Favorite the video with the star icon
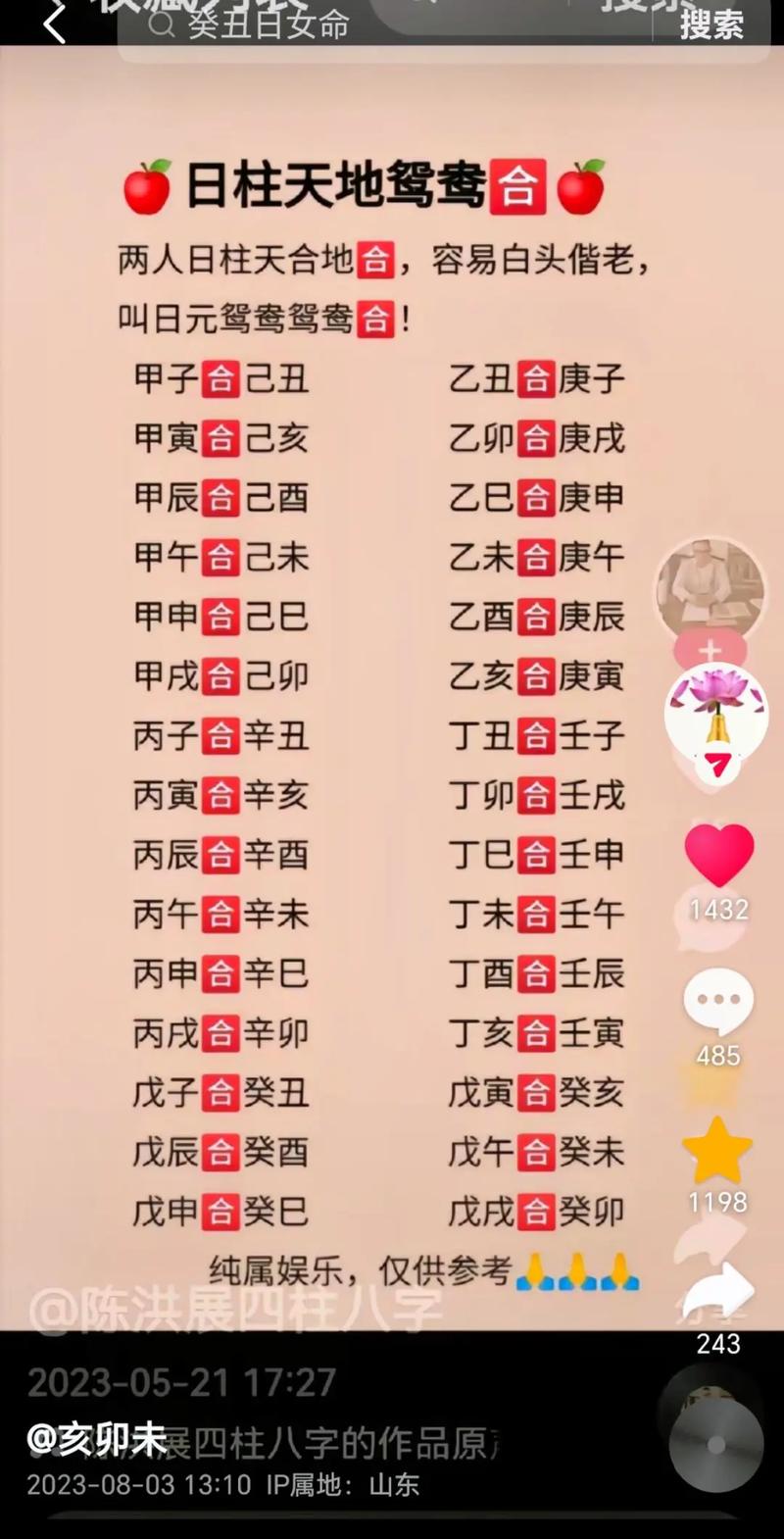 [717, 1151]
